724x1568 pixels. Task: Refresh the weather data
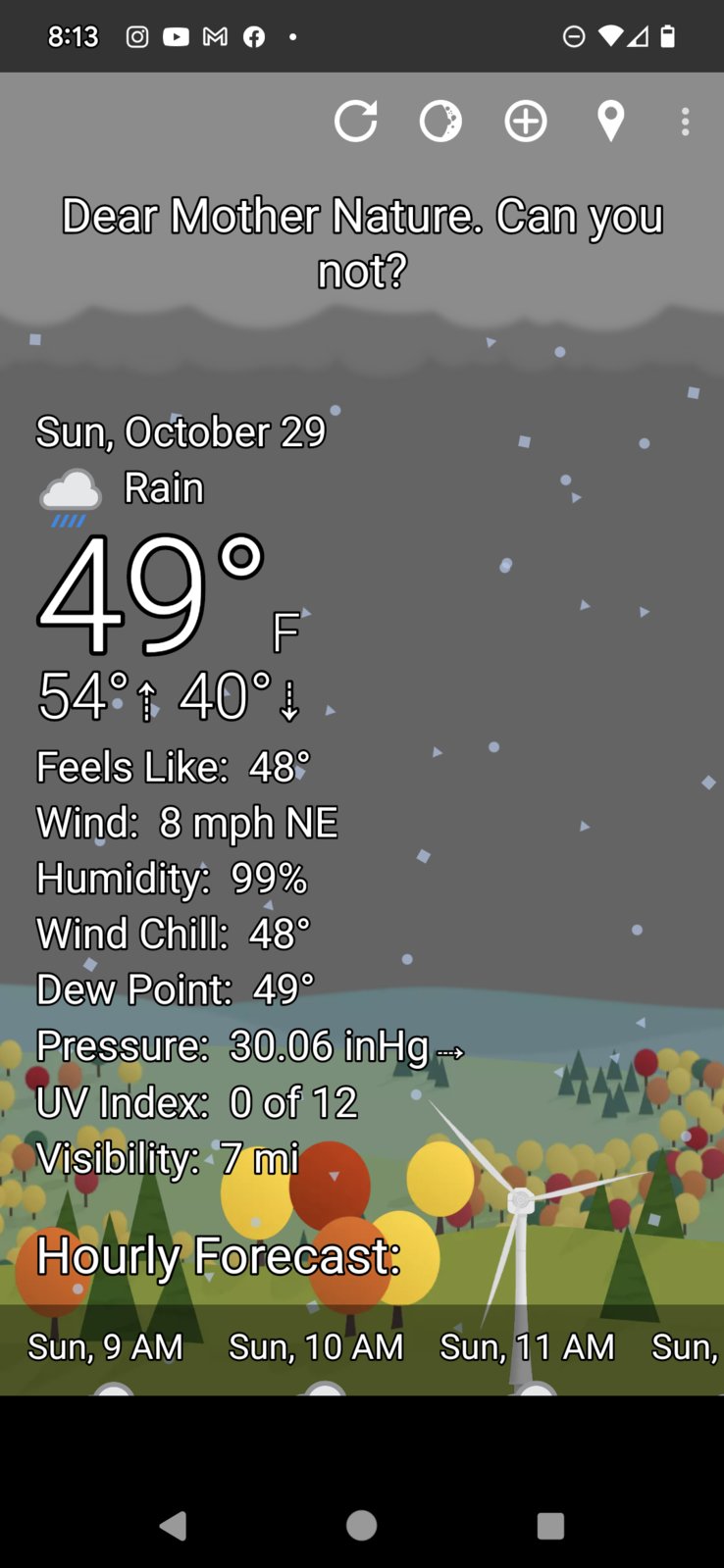point(355,122)
